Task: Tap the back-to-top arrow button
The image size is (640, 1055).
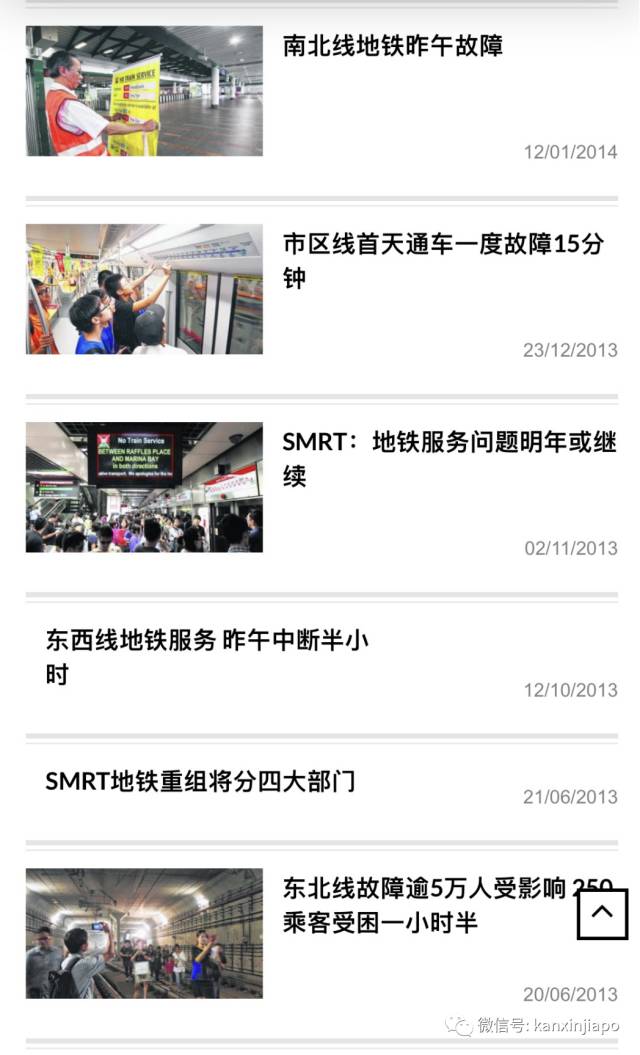Action: pos(602,913)
